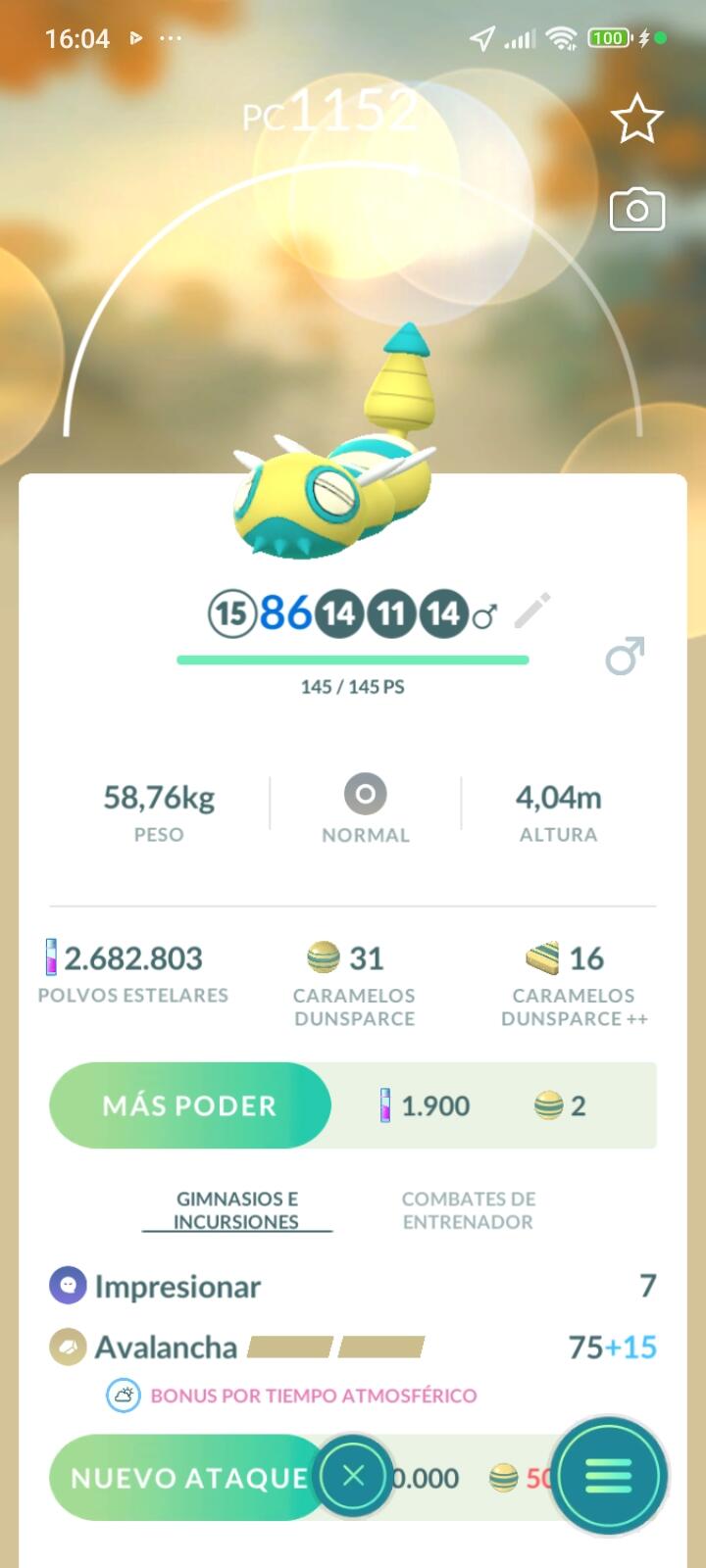Switch to Combates de Entrenador tab
This screenshot has height=1568, width=706.
468,1210
